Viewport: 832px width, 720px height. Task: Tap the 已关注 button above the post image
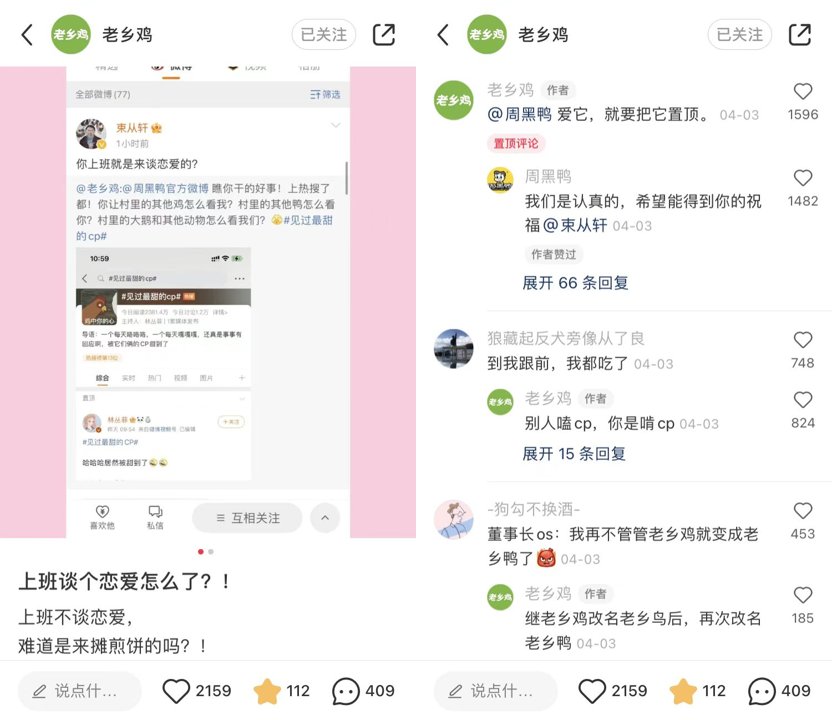click(324, 34)
